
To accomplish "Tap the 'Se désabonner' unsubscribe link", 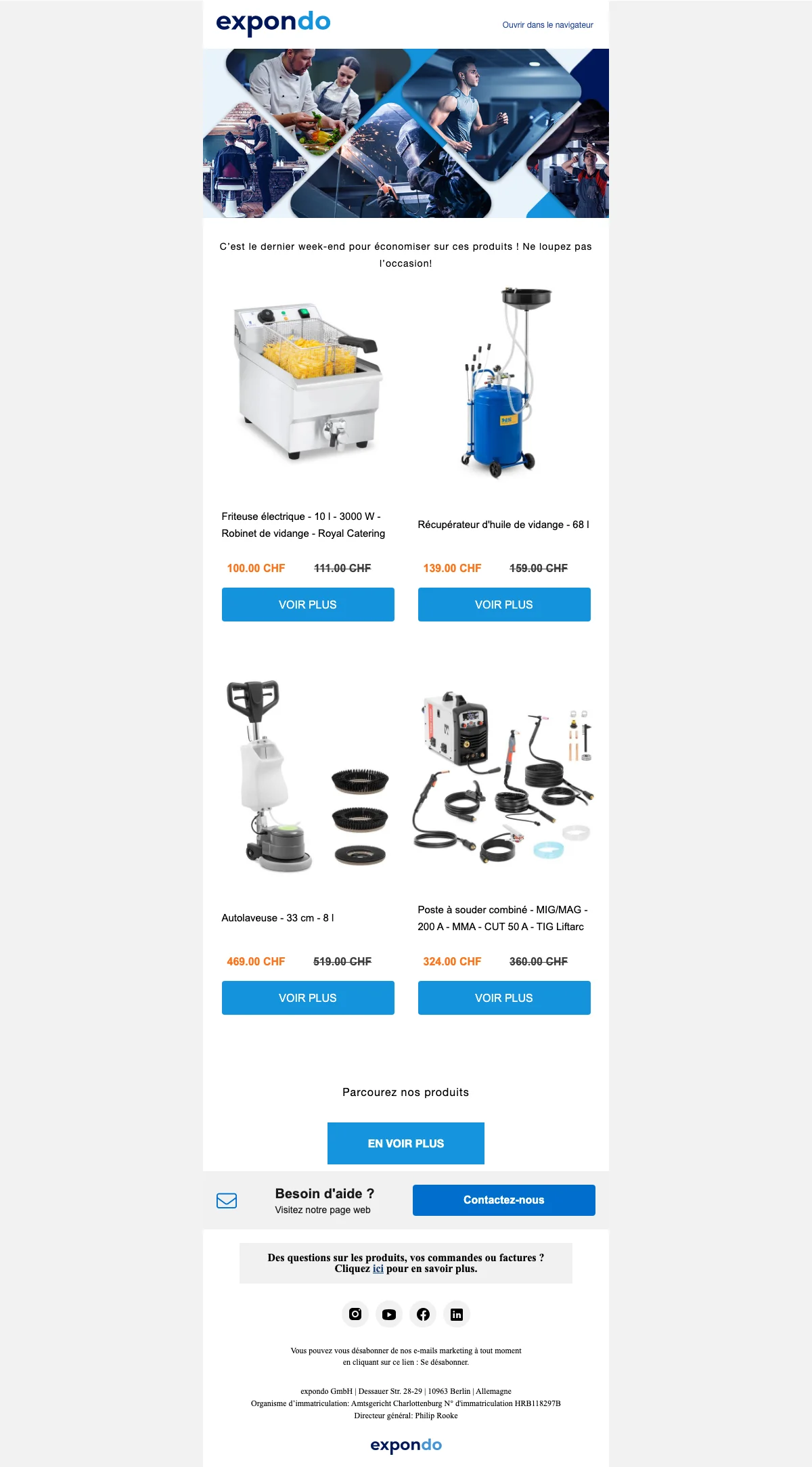I will tap(444, 1362).
